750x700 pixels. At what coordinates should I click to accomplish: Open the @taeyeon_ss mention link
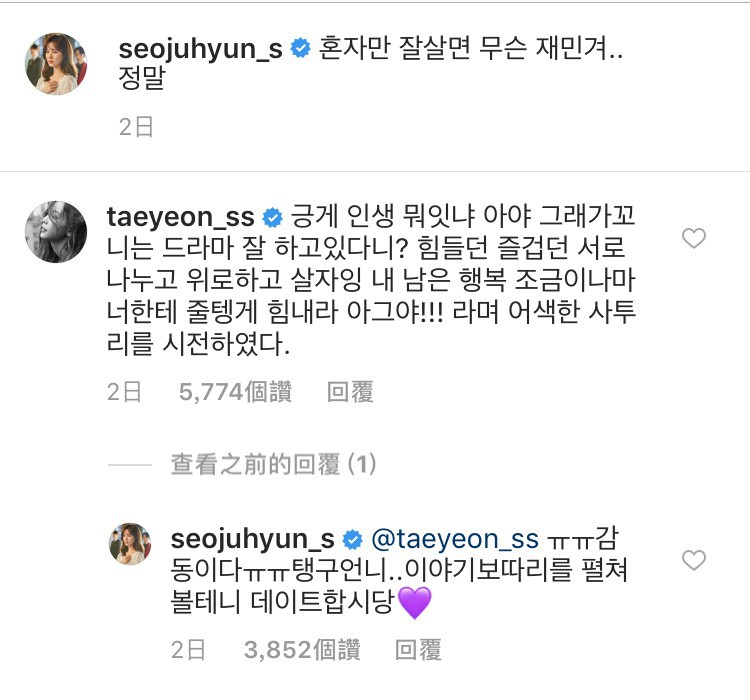point(455,539)
